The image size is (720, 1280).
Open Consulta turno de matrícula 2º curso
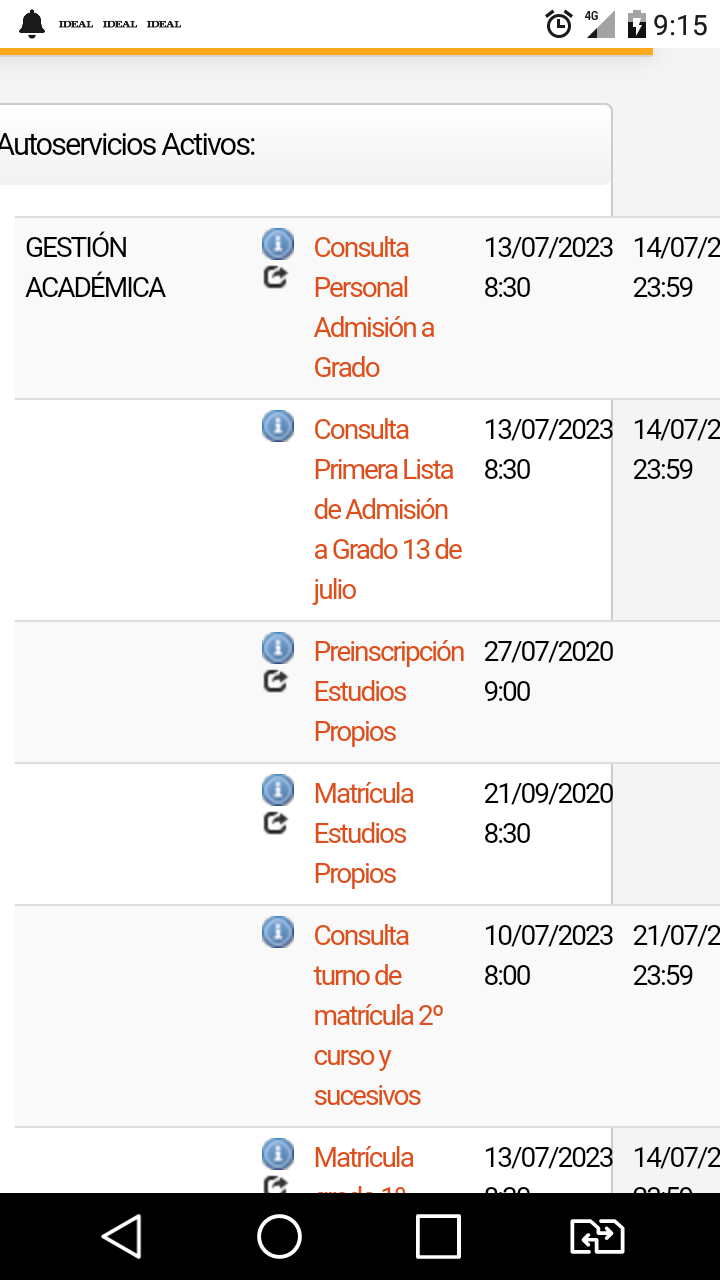(x=378, y=1016)
